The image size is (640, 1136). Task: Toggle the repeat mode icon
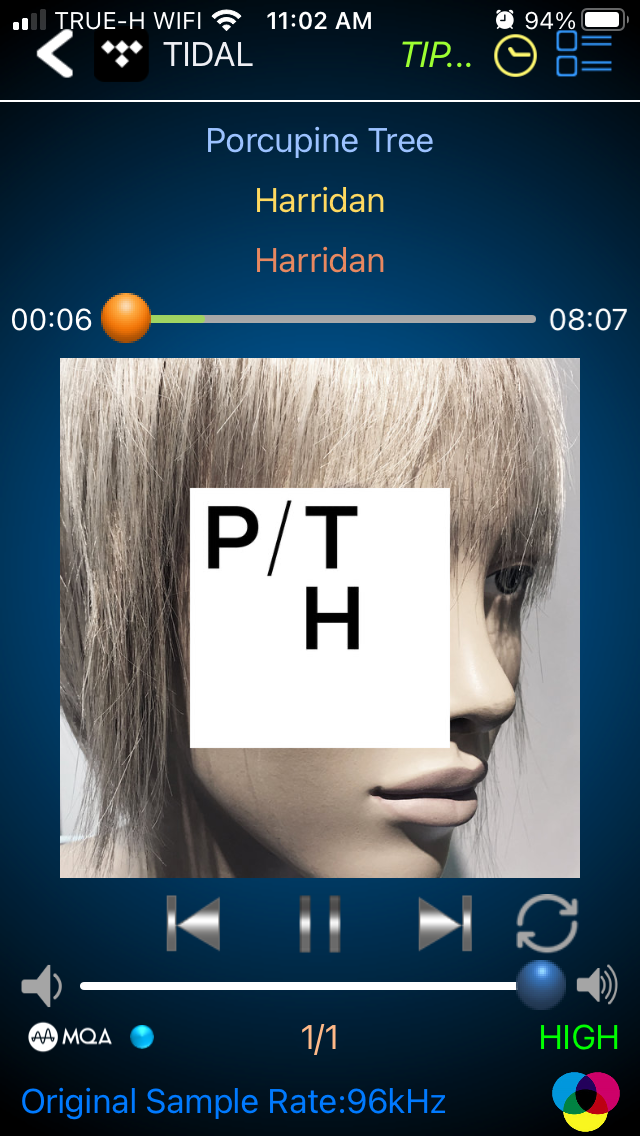coord(547,923)
